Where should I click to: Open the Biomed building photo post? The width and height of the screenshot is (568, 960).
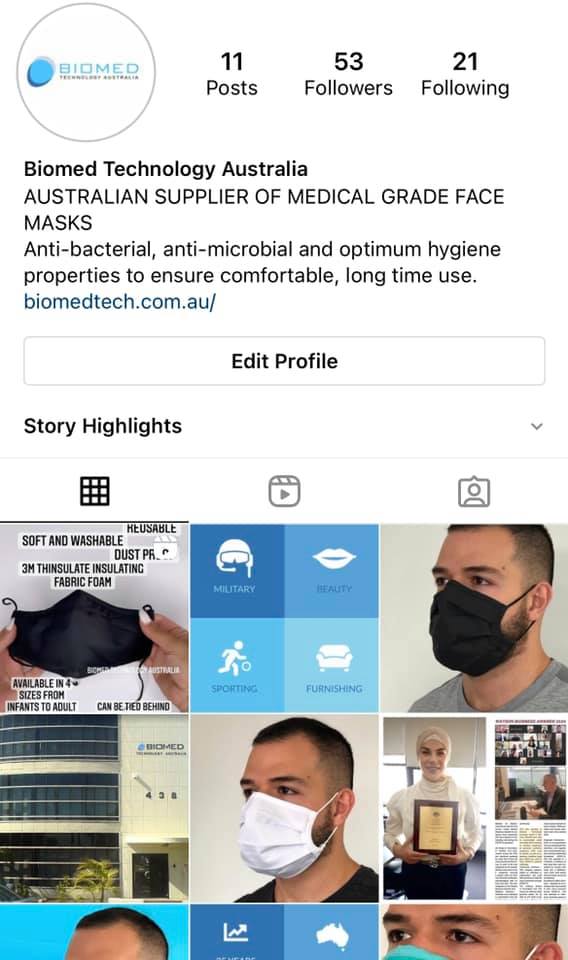click(94, 808)
